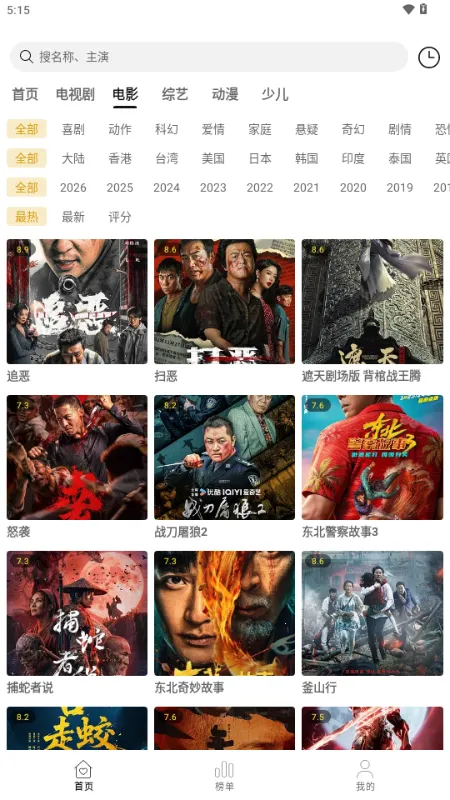Sort movies by 最新
Screen dimensions: 450x800
click(73, 217)
